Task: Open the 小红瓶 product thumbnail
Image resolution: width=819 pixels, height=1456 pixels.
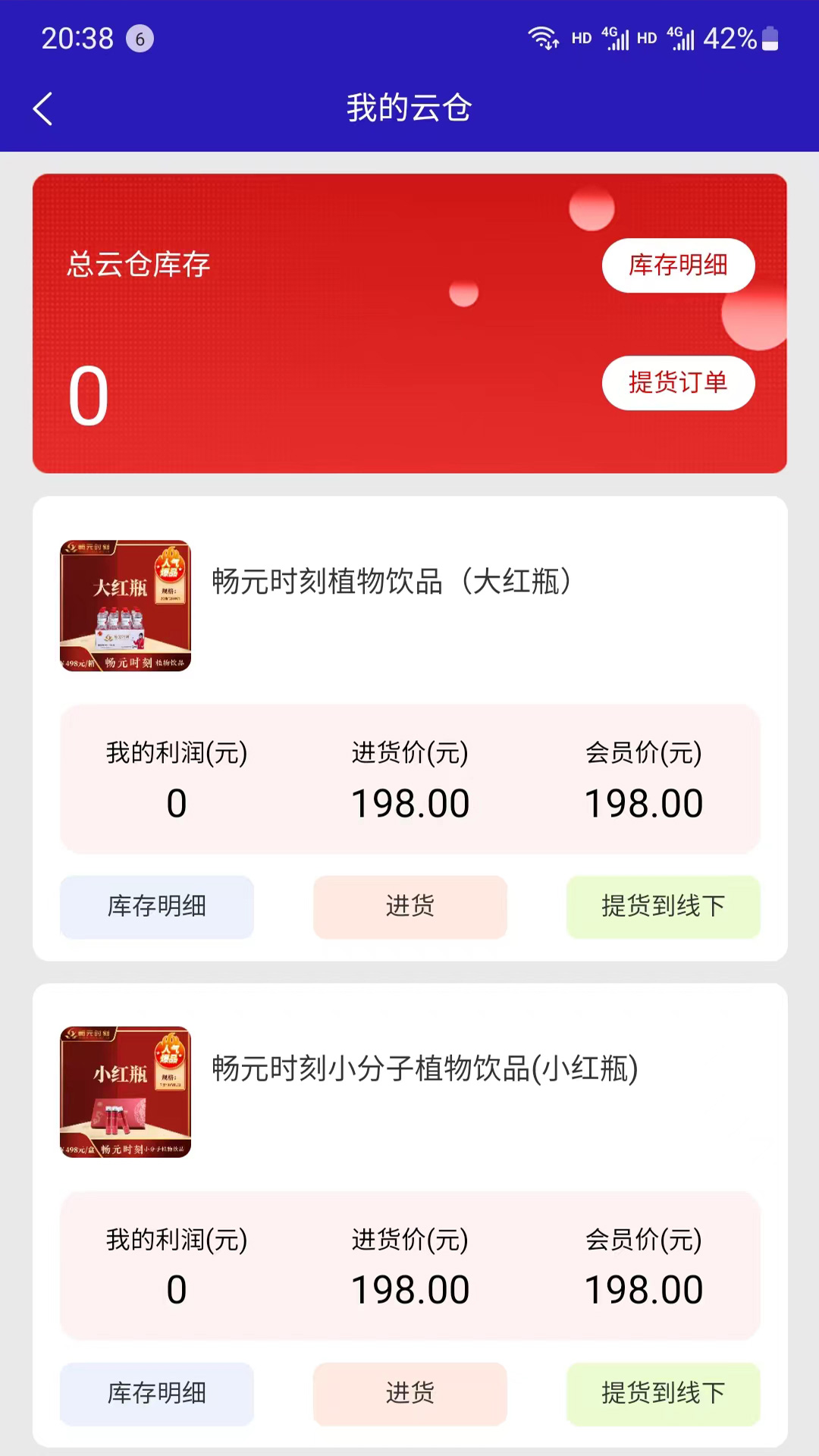Action: (x=126, y=1092)
